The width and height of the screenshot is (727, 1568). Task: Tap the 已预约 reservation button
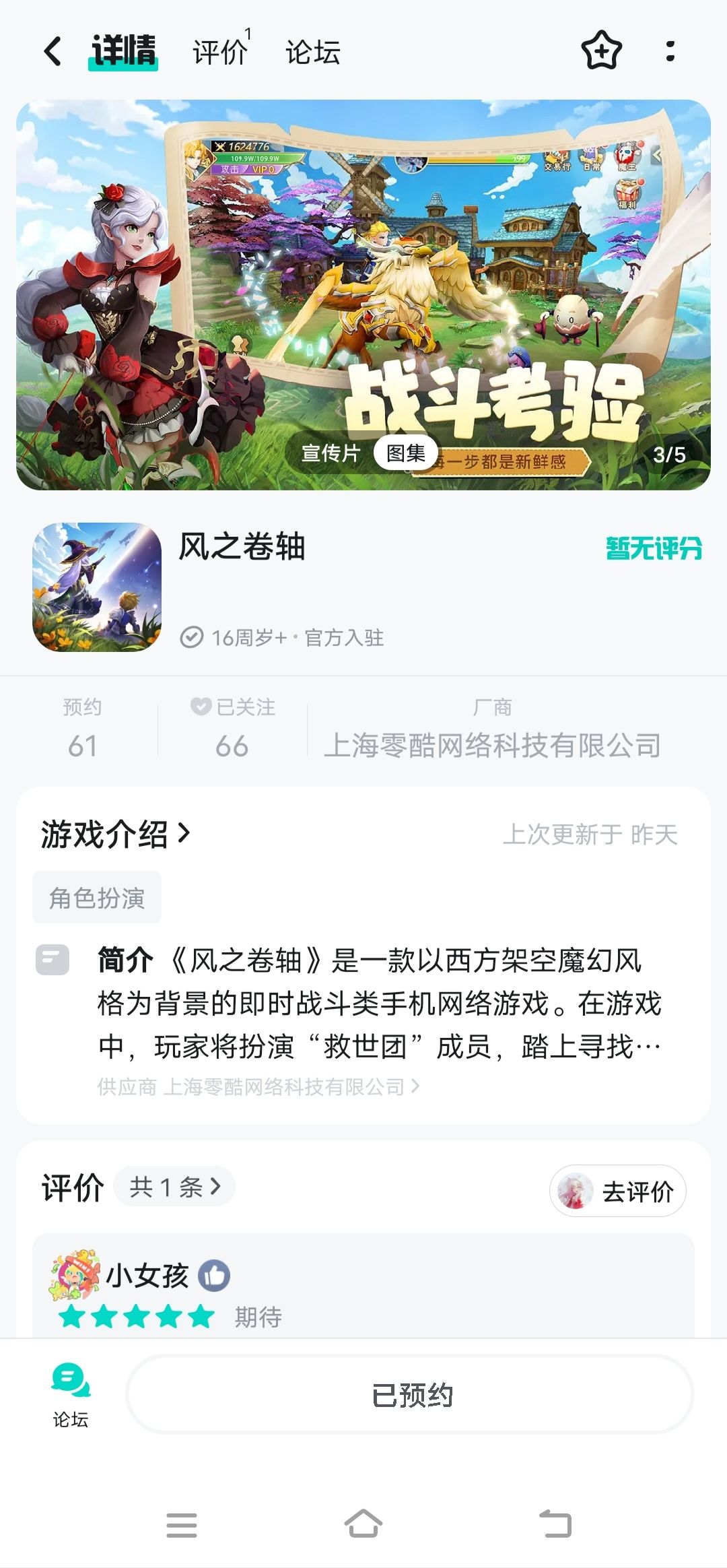coord(410,1394)
